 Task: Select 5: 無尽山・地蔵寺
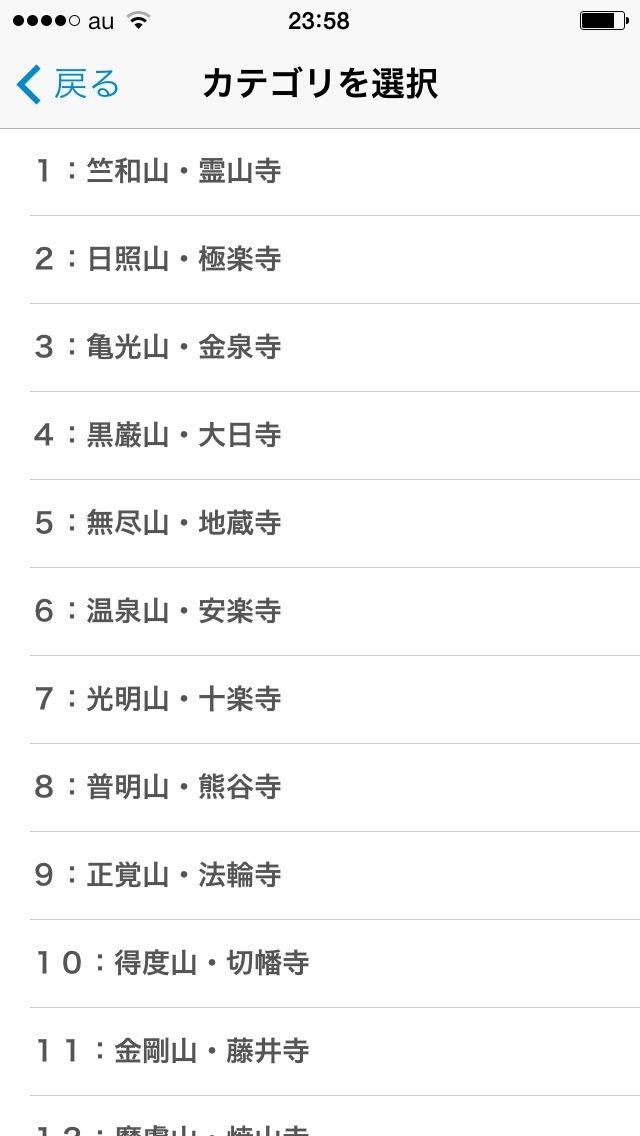320,523
